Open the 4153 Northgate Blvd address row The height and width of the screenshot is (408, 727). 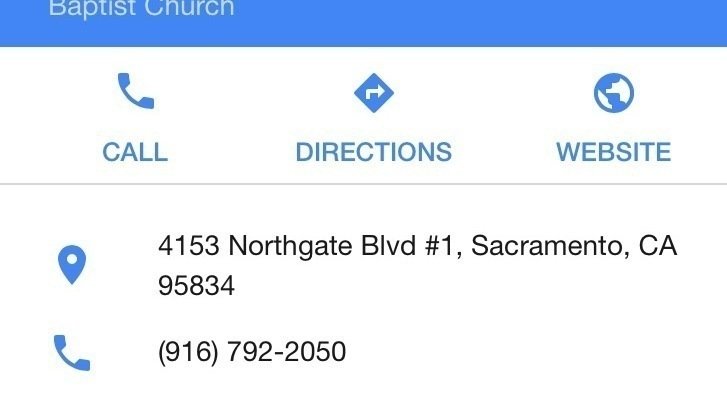pos(417,265)
